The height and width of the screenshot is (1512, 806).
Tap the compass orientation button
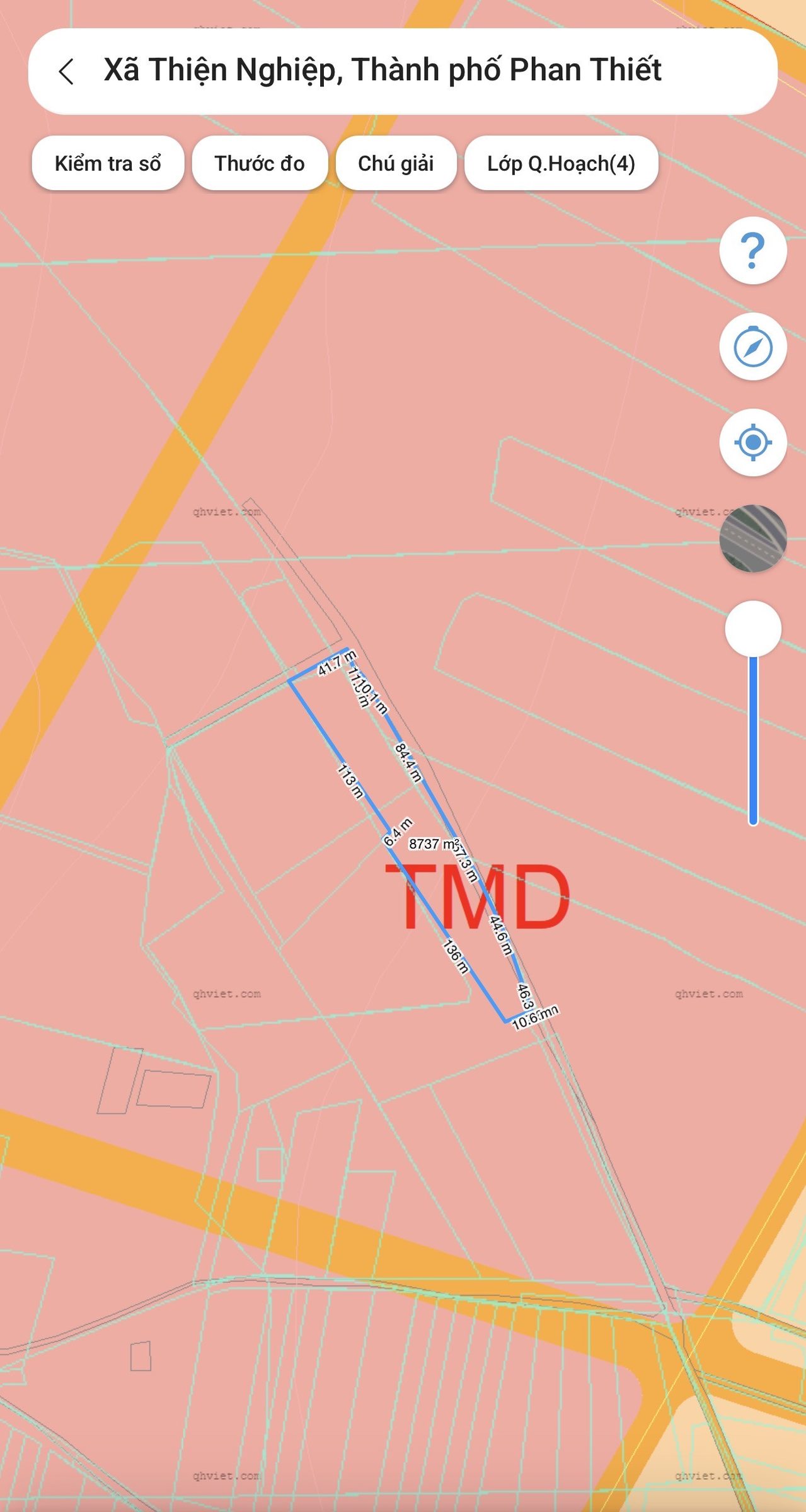coord(753,346)
